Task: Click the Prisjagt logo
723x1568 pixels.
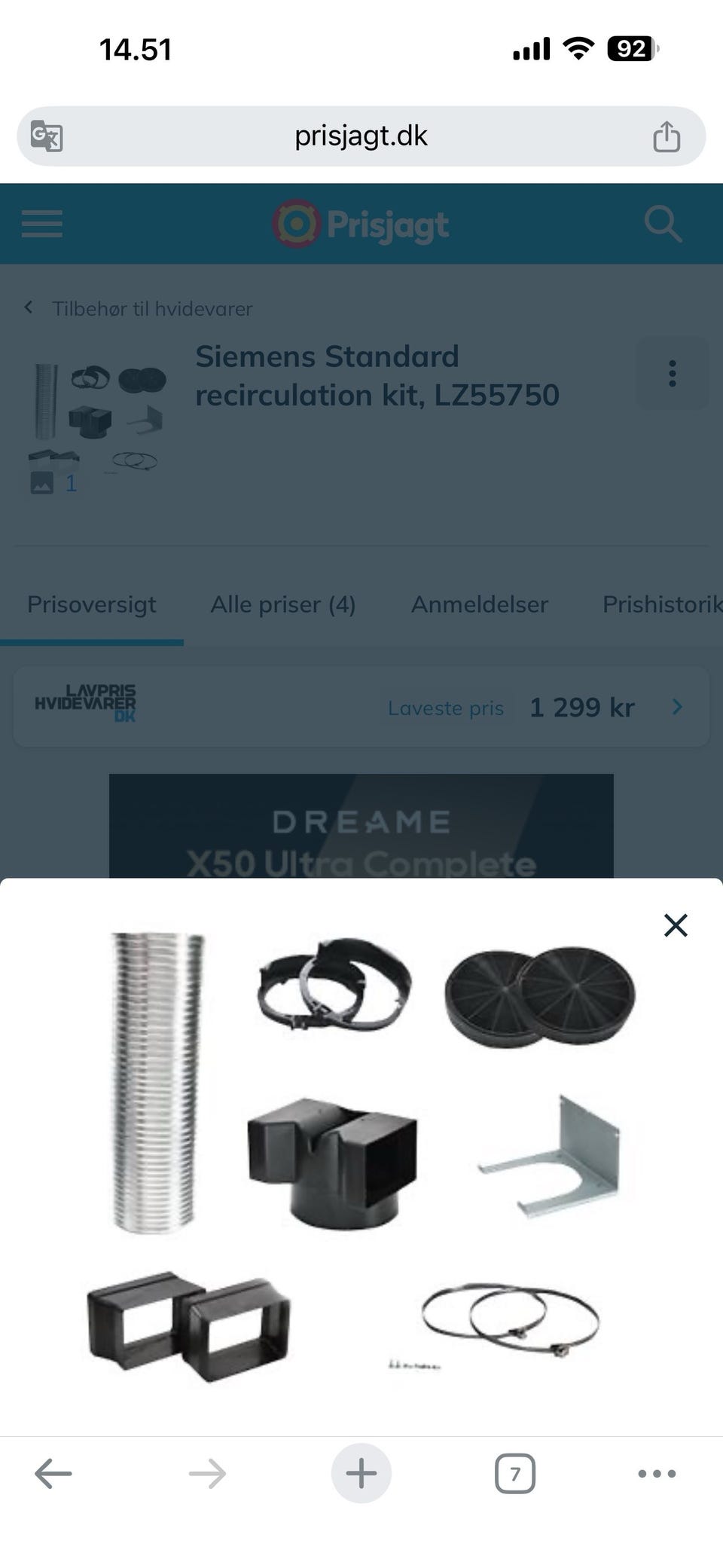Action: tap(360, 223)
